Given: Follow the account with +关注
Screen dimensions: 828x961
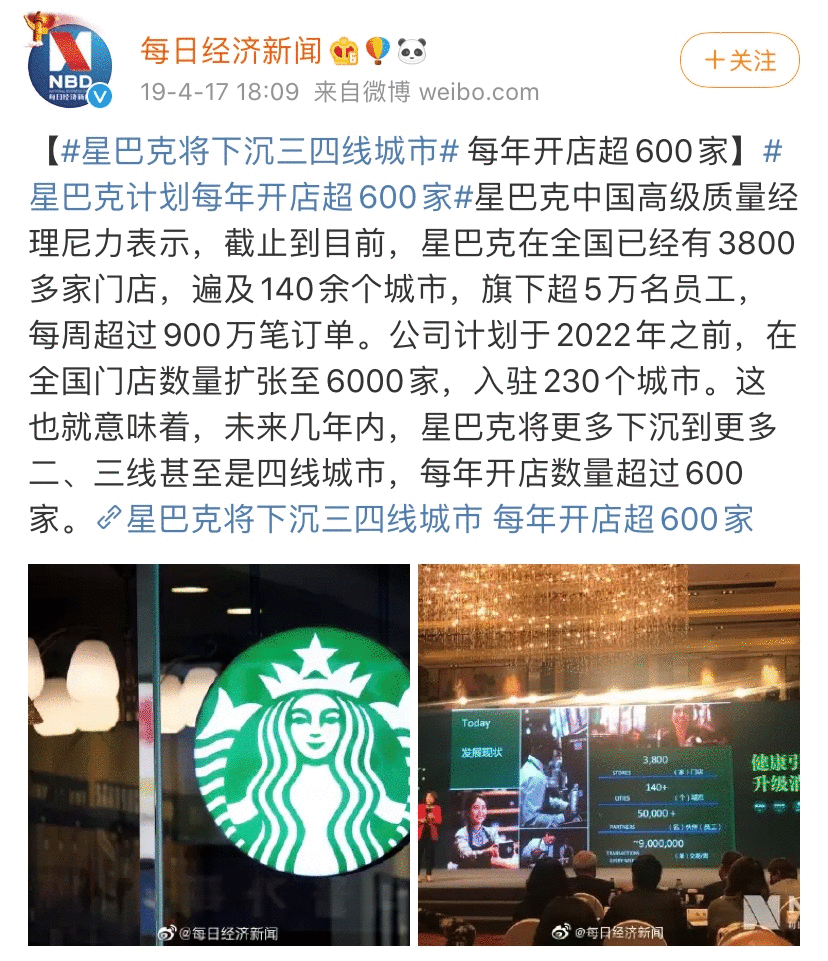Looking at the screenshot, I should [739, 60].
